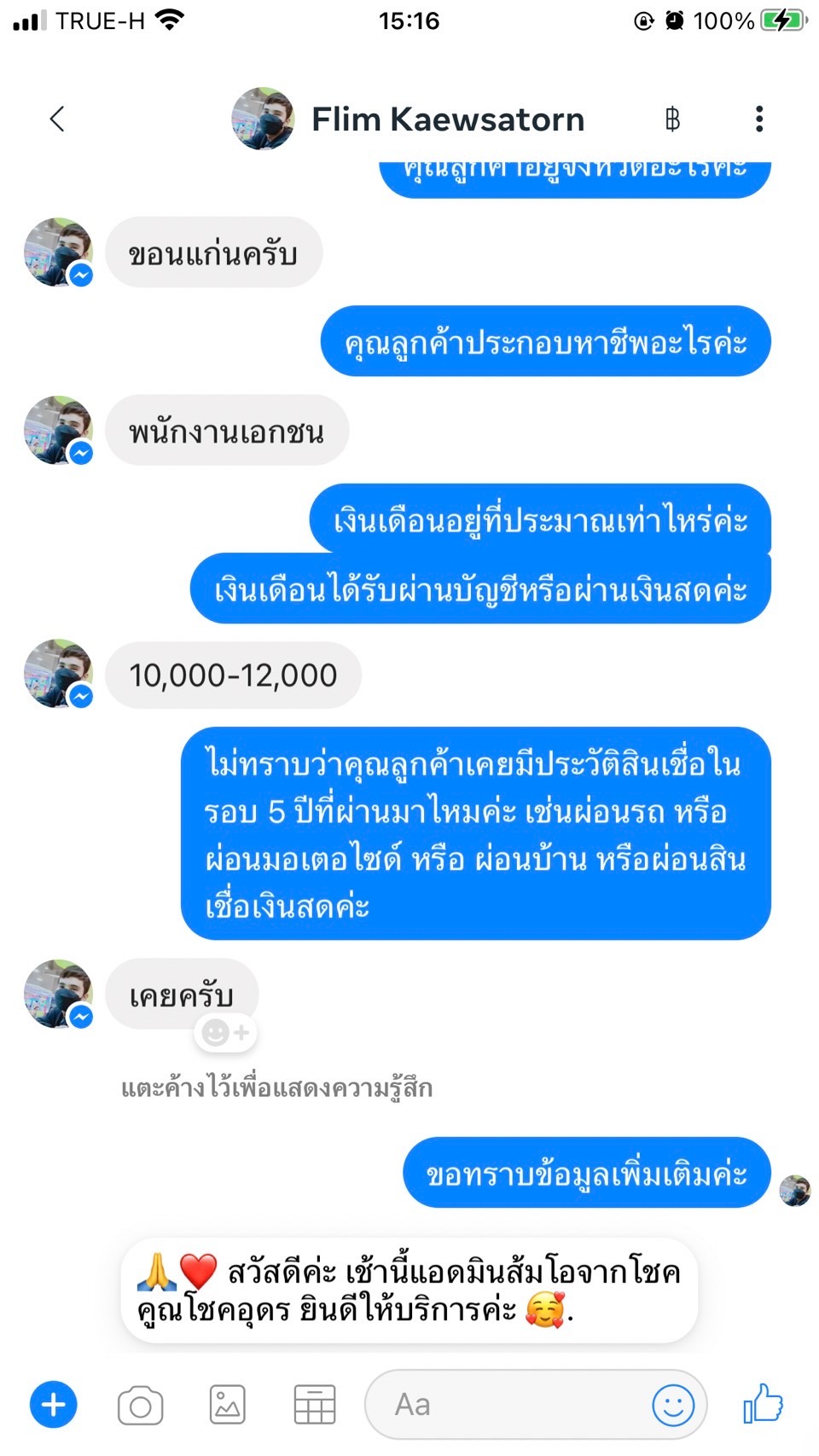Add a reaction to the "เคยครับ" message

(x=226, y=1033)
